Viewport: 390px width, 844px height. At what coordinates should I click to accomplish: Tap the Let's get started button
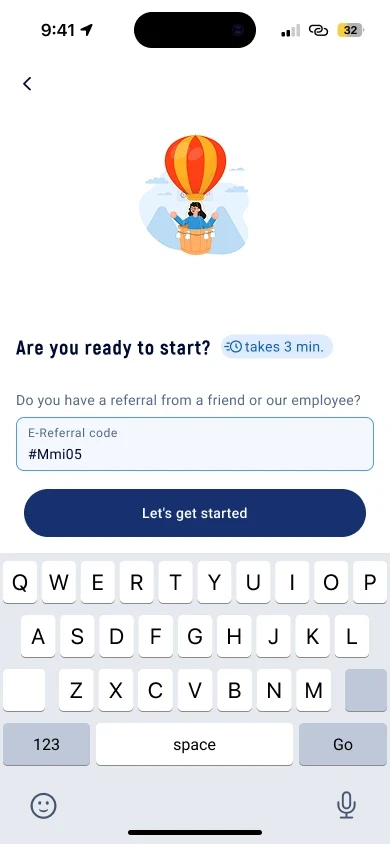(195, 513)
